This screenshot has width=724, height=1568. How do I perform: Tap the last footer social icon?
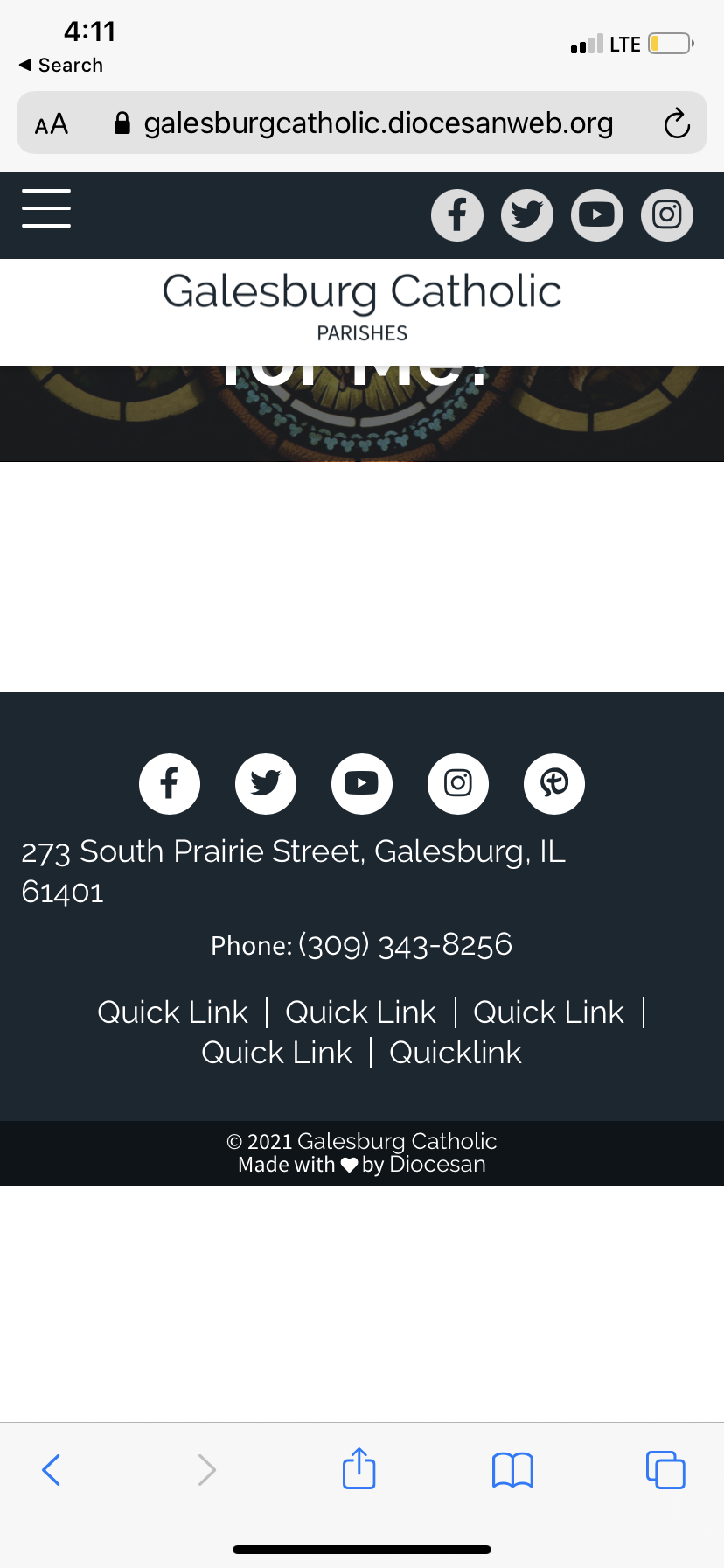pyautogui.click(x=554, y=783)
